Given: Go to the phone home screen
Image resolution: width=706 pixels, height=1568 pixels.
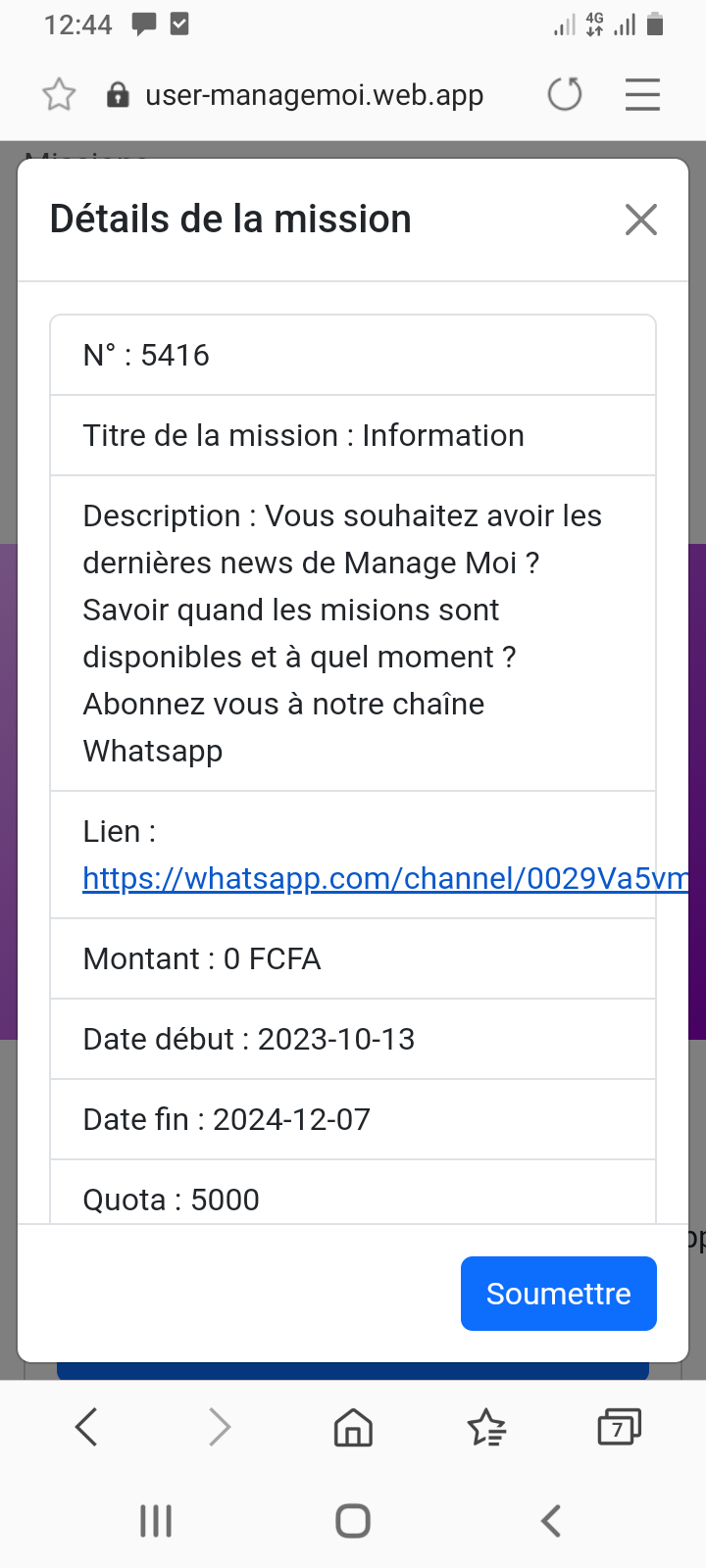Looking at the screenshot, I should click(353, 1521).
